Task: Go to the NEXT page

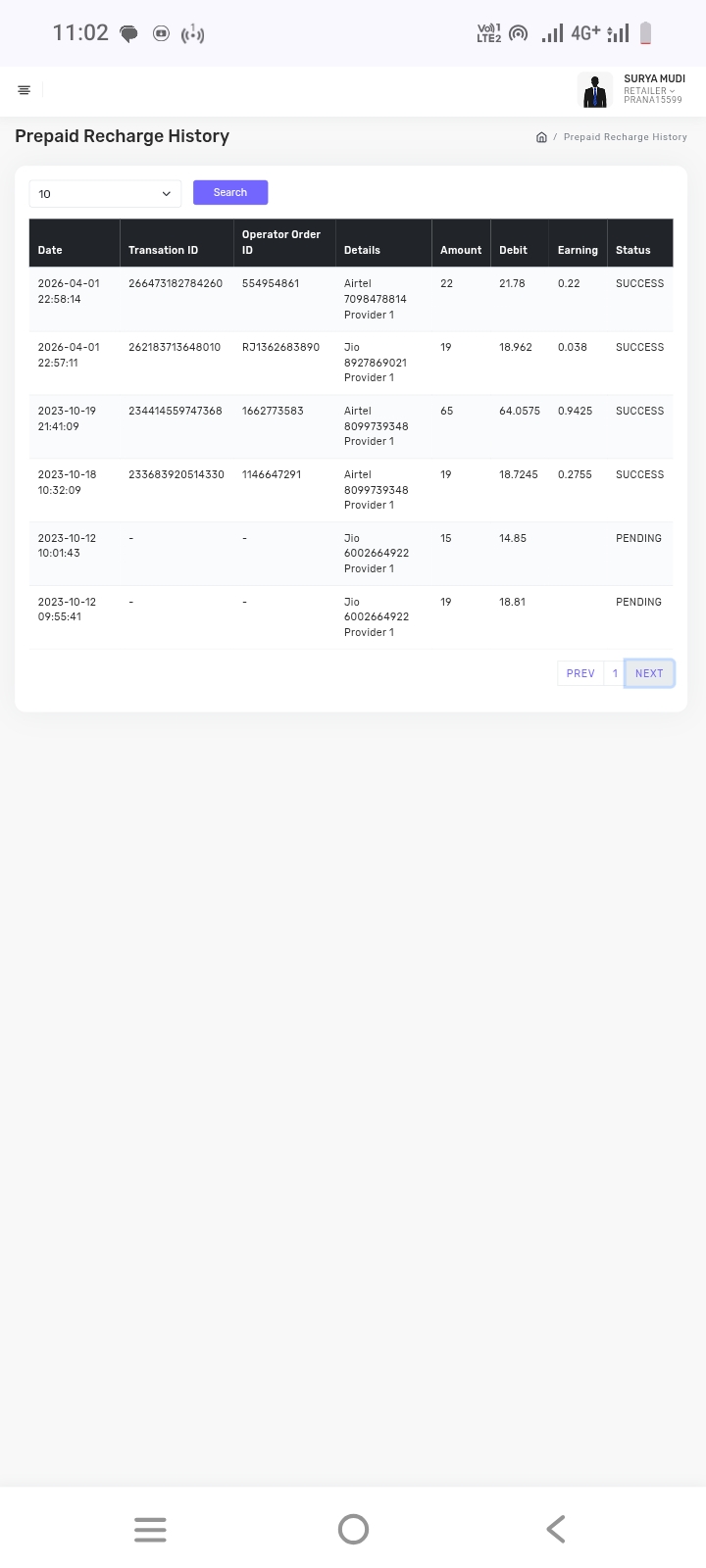Action: [x=649, y=673]
